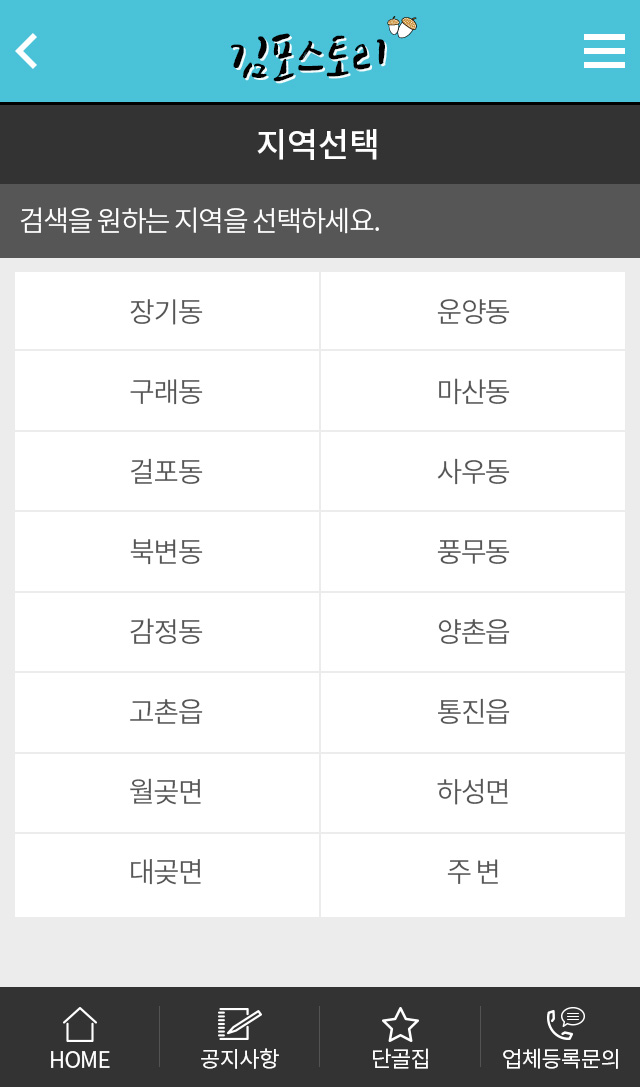Tap the 구래동 region
This screenshot has height=1087, width=640.
166,391
